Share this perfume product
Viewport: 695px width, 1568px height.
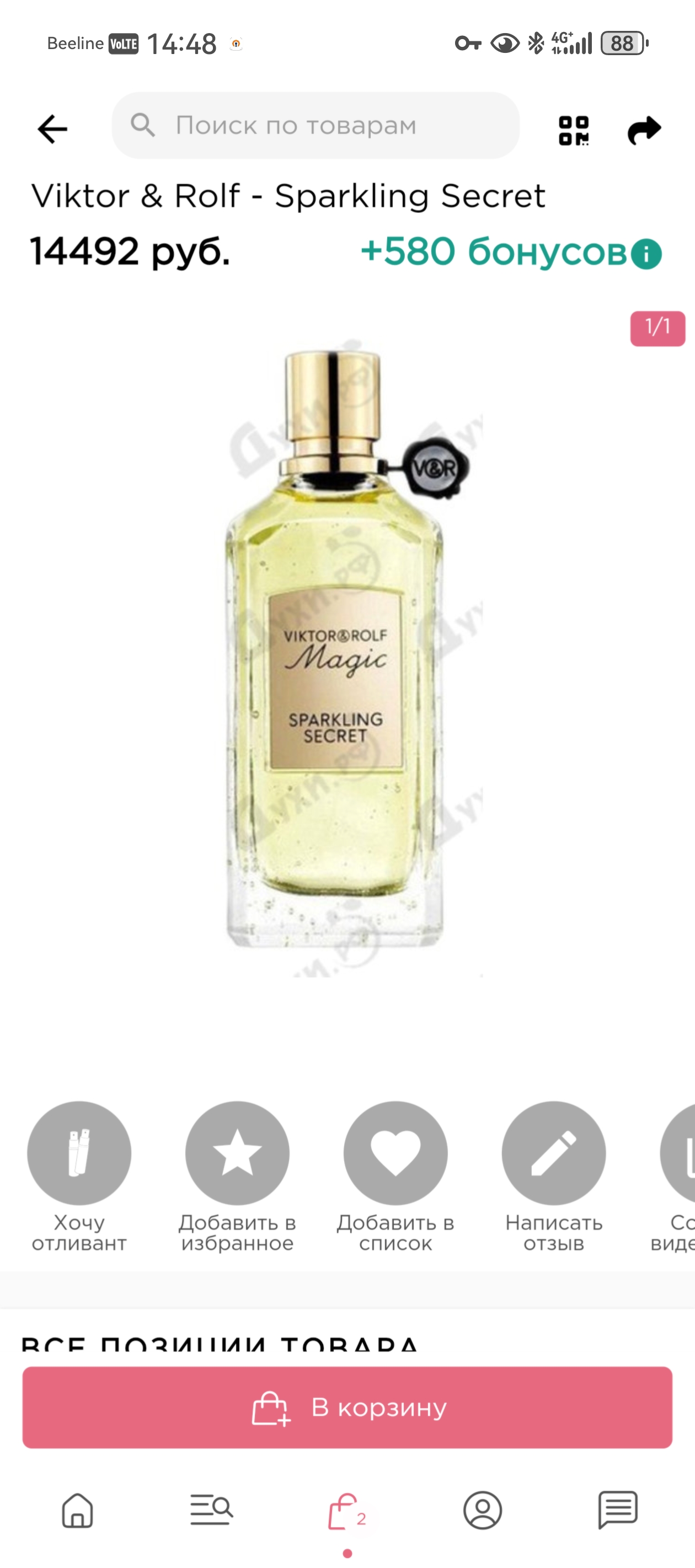click(644, 130)
